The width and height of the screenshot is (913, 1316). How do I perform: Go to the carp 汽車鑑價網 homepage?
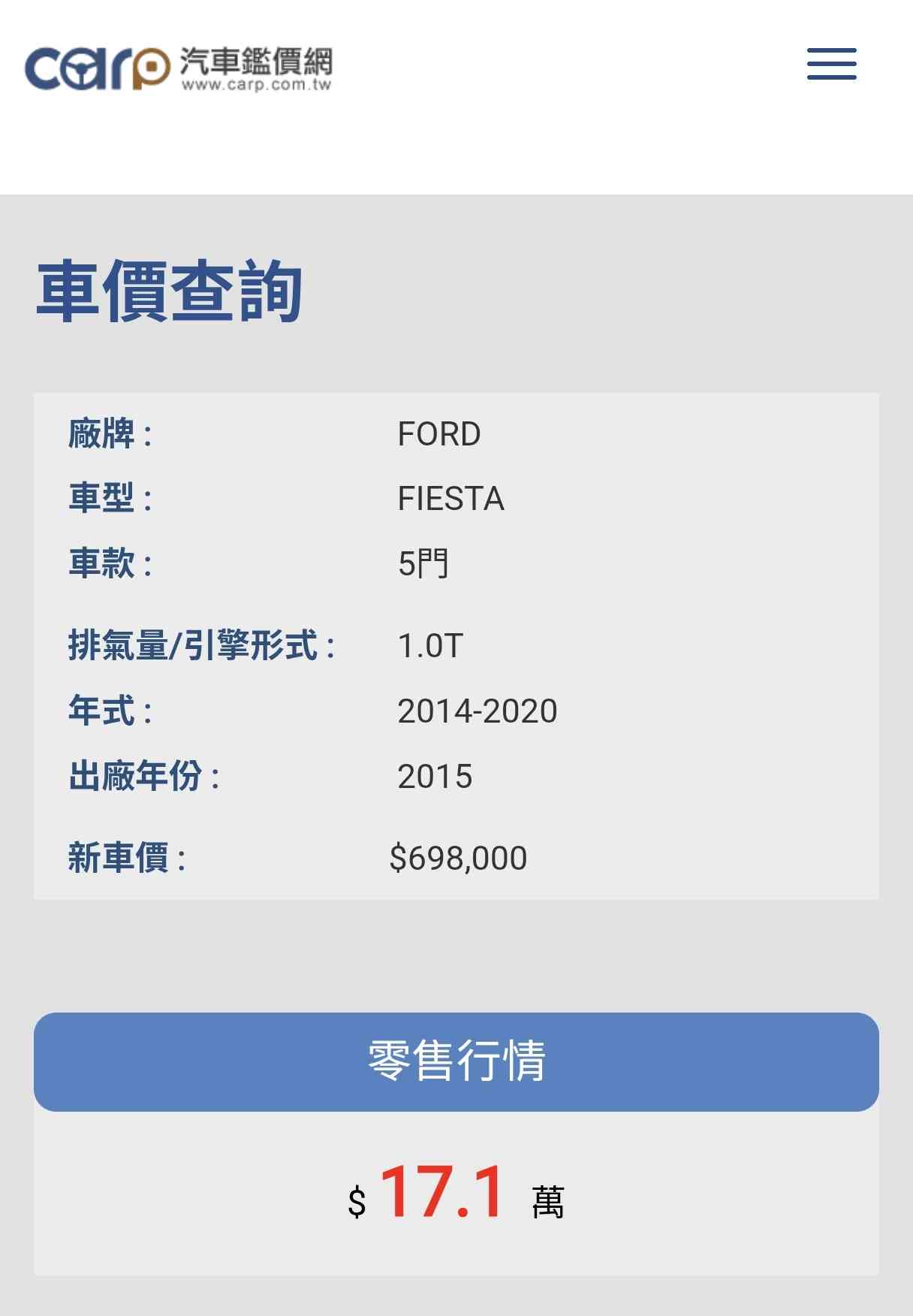point(179,68)
